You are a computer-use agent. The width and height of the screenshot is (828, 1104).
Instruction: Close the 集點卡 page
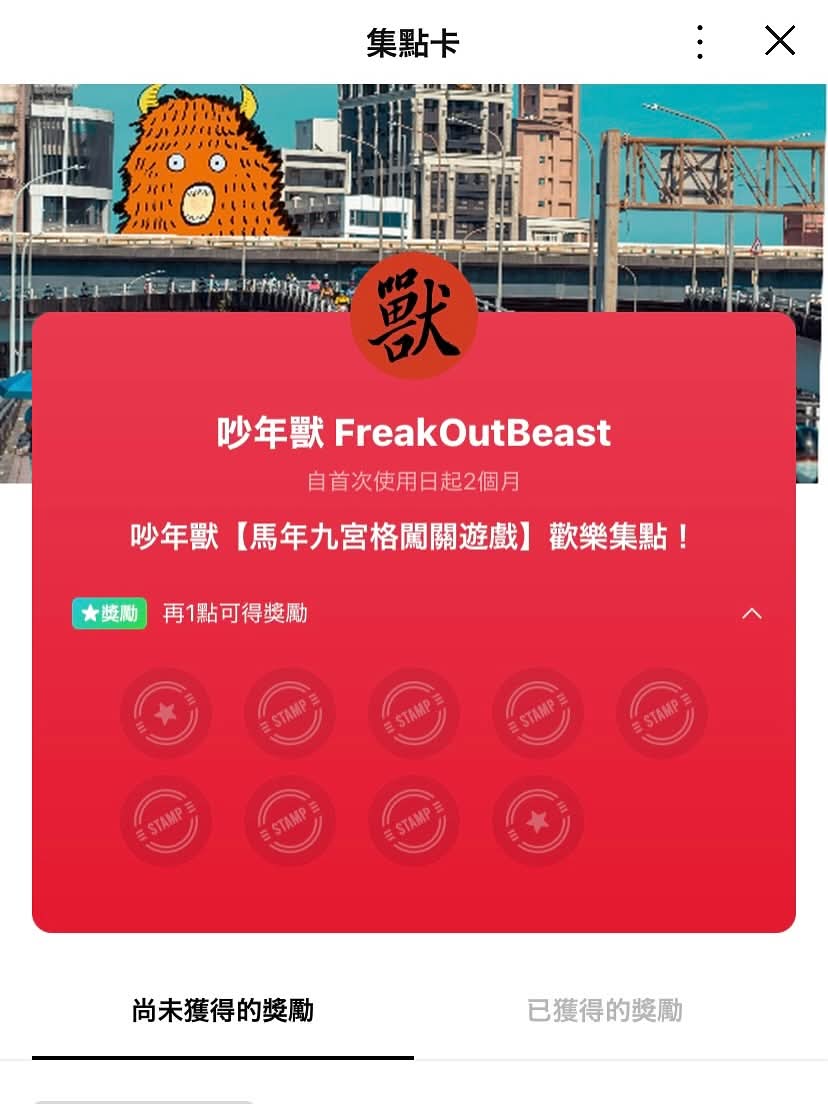point(779,41)
